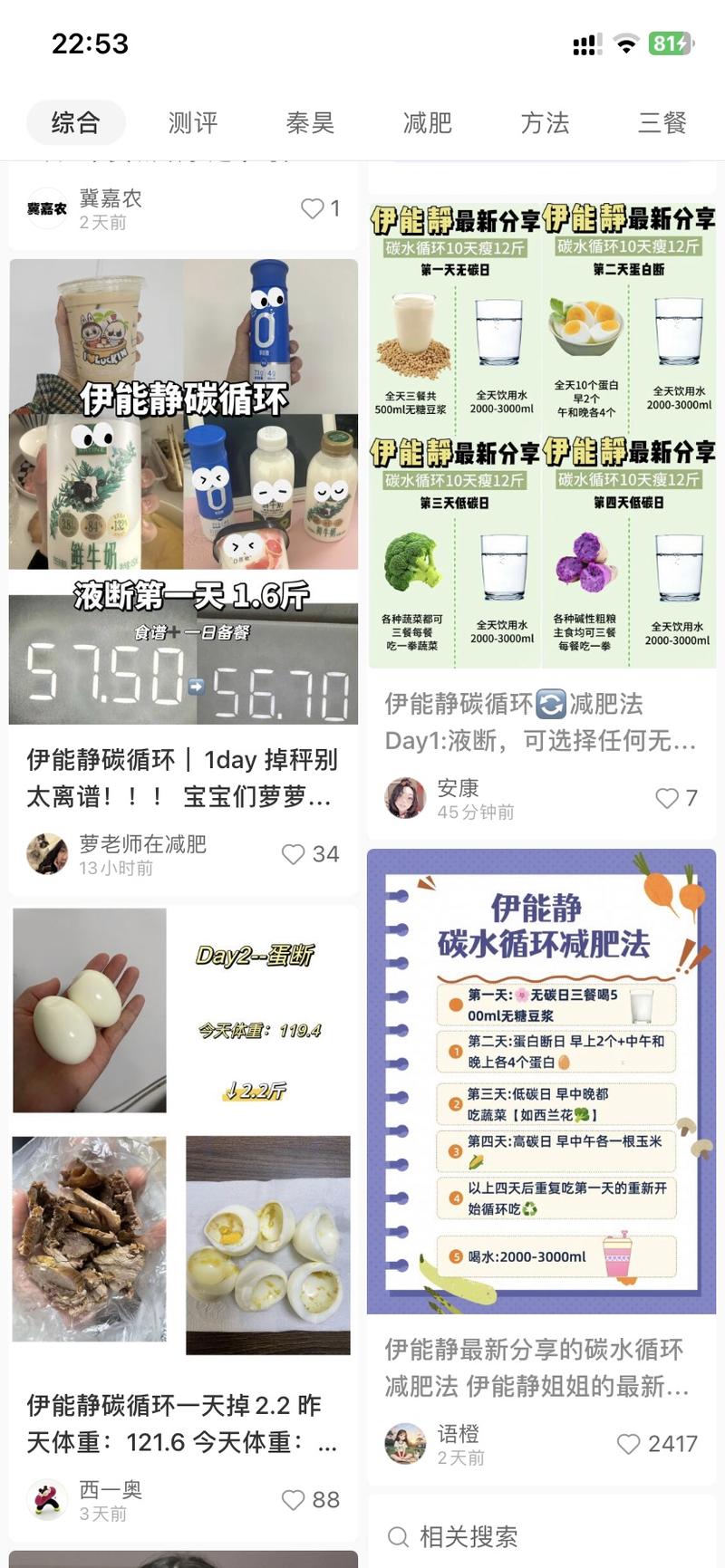Viewport: 725px width, 1568px height.
Task: Open the 伊能静碳水循环减肥法 purple notebook post
Action: tap(542, 1081)
